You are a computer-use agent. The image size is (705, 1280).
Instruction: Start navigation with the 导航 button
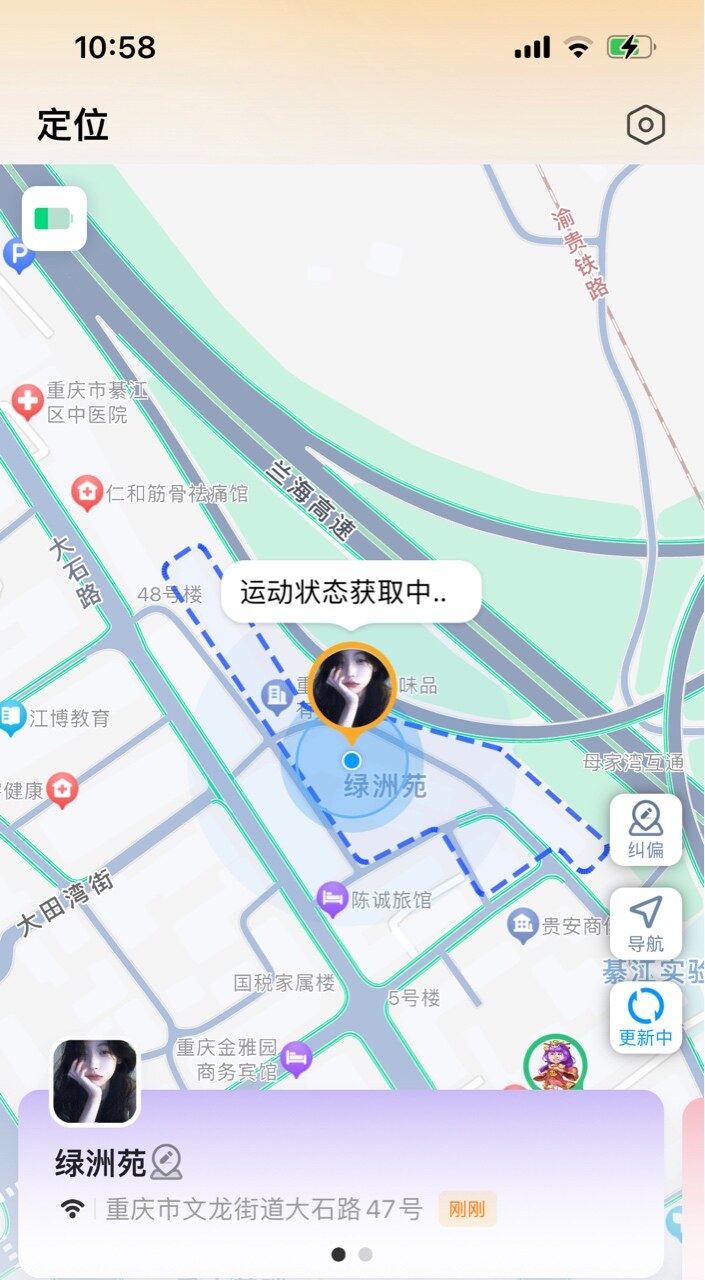click(x=646, y=923)
